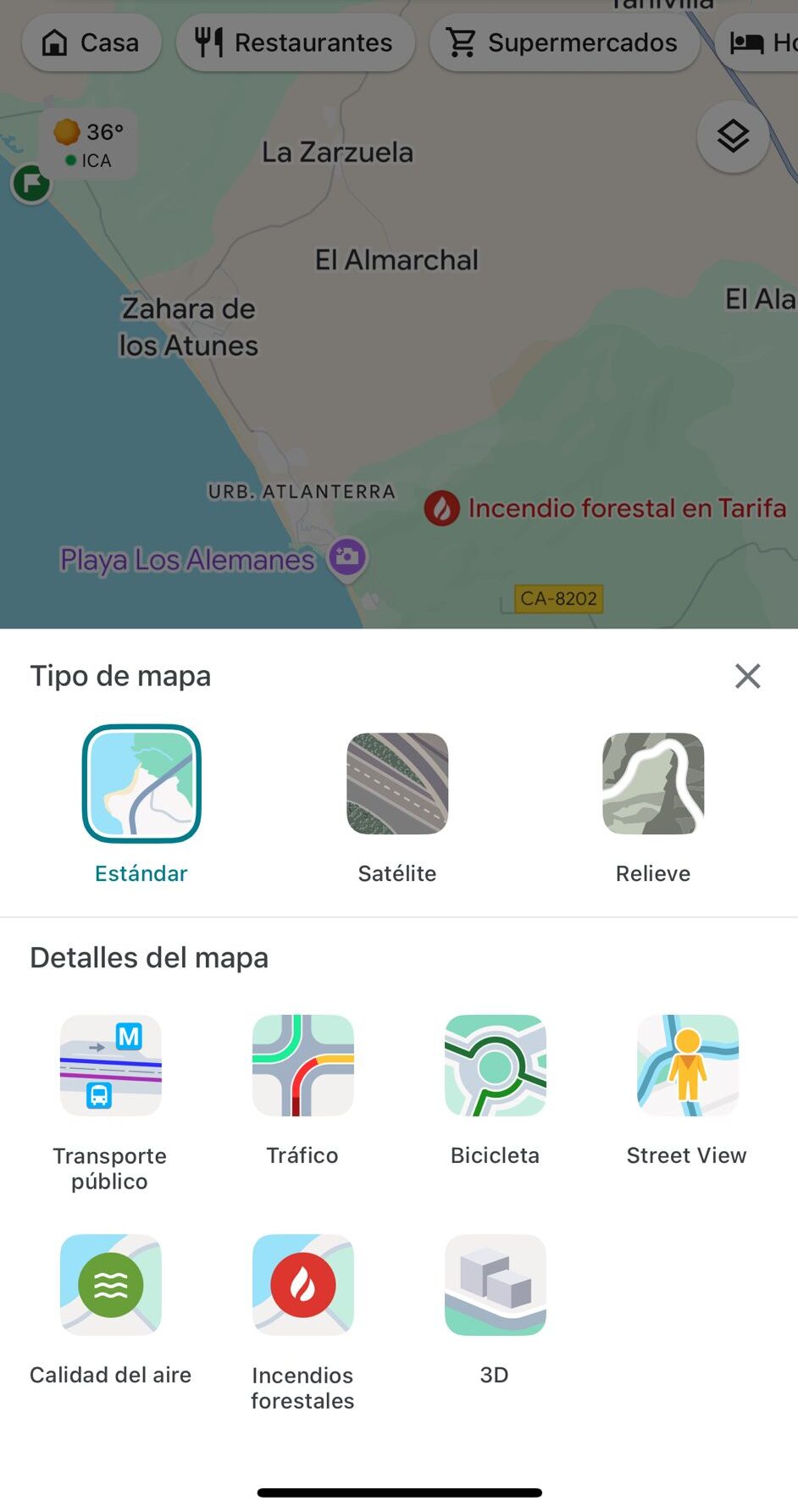The width and height of the screenshot is (798, 1512).
Task: Open the map layers button
Action: click(x=733, y=136)
